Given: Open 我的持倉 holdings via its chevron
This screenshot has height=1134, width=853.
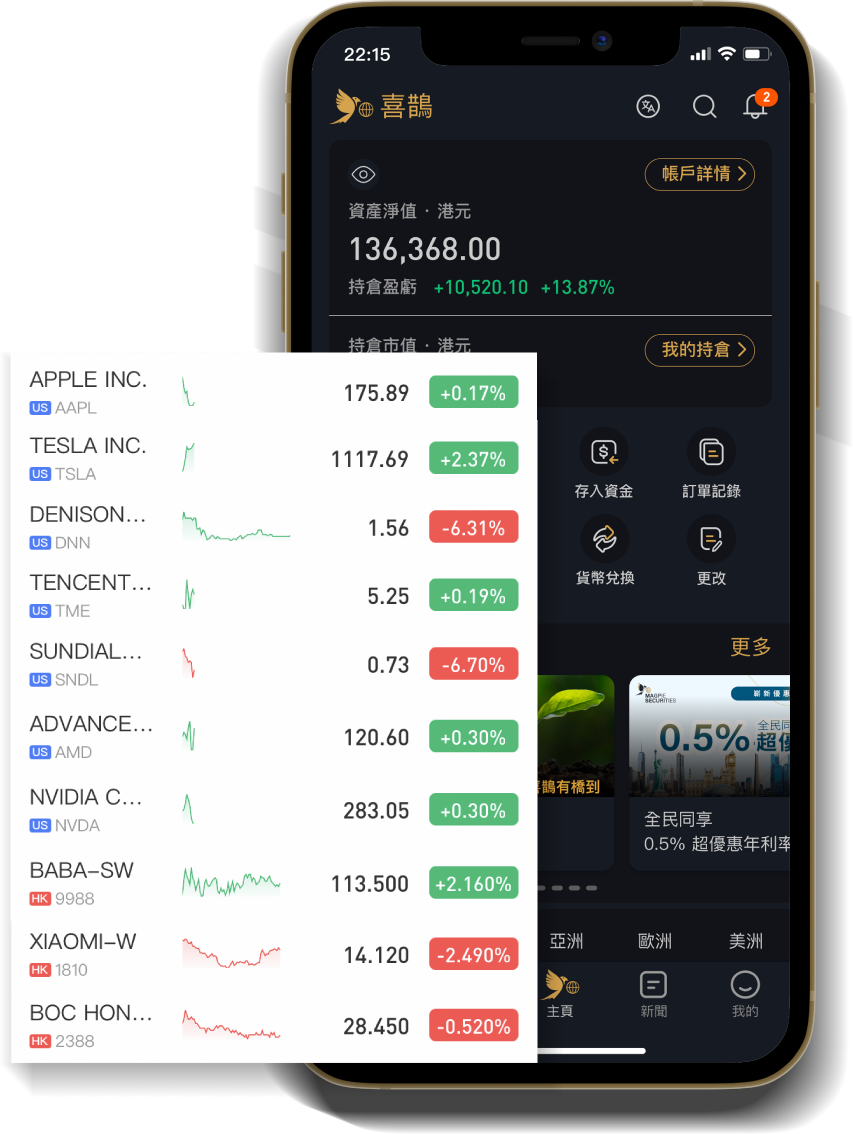Looking at the screenshot, I should 700,350.
